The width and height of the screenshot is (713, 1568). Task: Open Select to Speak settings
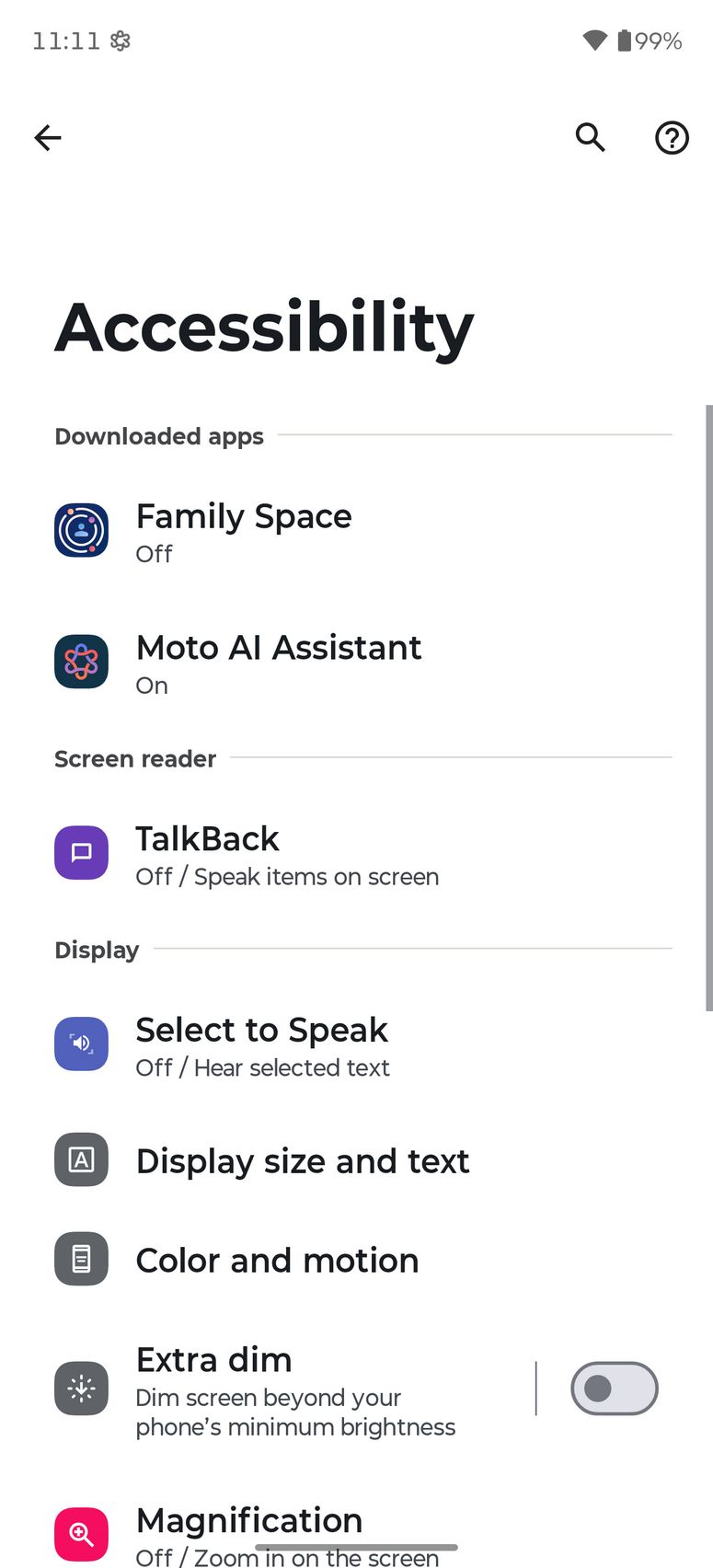click(262, 1045)
